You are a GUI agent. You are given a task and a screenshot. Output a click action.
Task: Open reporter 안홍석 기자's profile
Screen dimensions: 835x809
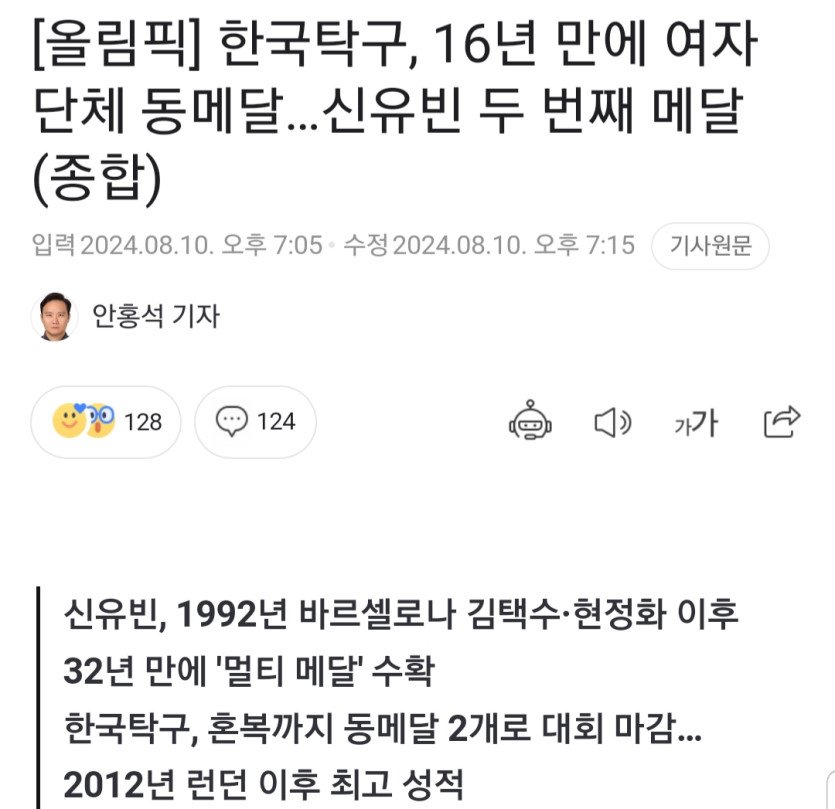pyautogui.click(x=128, y=316)
